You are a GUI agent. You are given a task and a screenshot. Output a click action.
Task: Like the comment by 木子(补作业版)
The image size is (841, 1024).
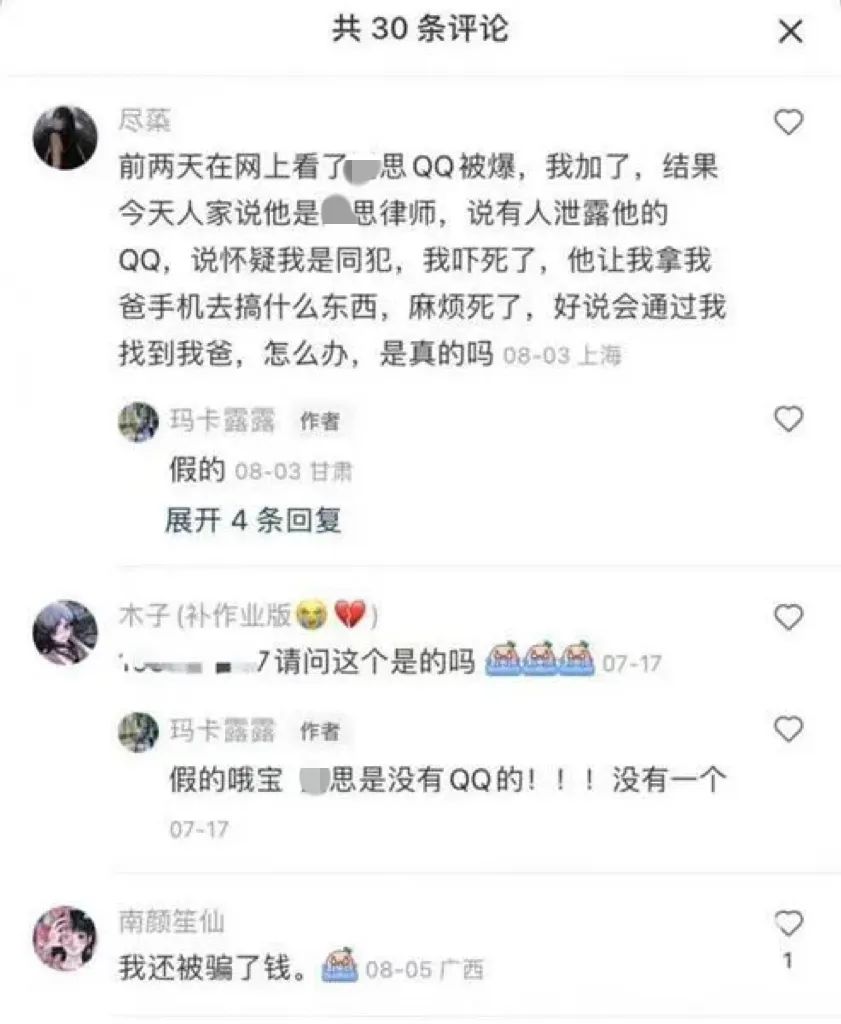point(789,617)
